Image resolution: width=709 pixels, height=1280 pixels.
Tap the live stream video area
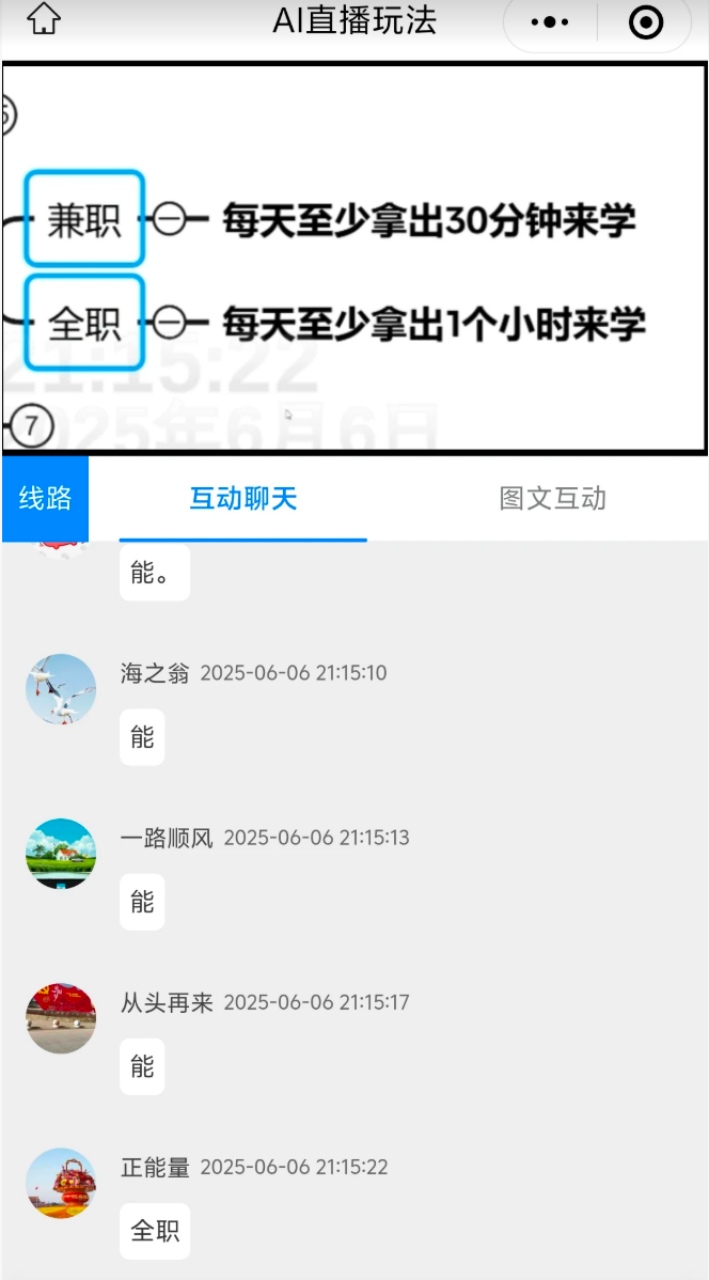(354, 258)
